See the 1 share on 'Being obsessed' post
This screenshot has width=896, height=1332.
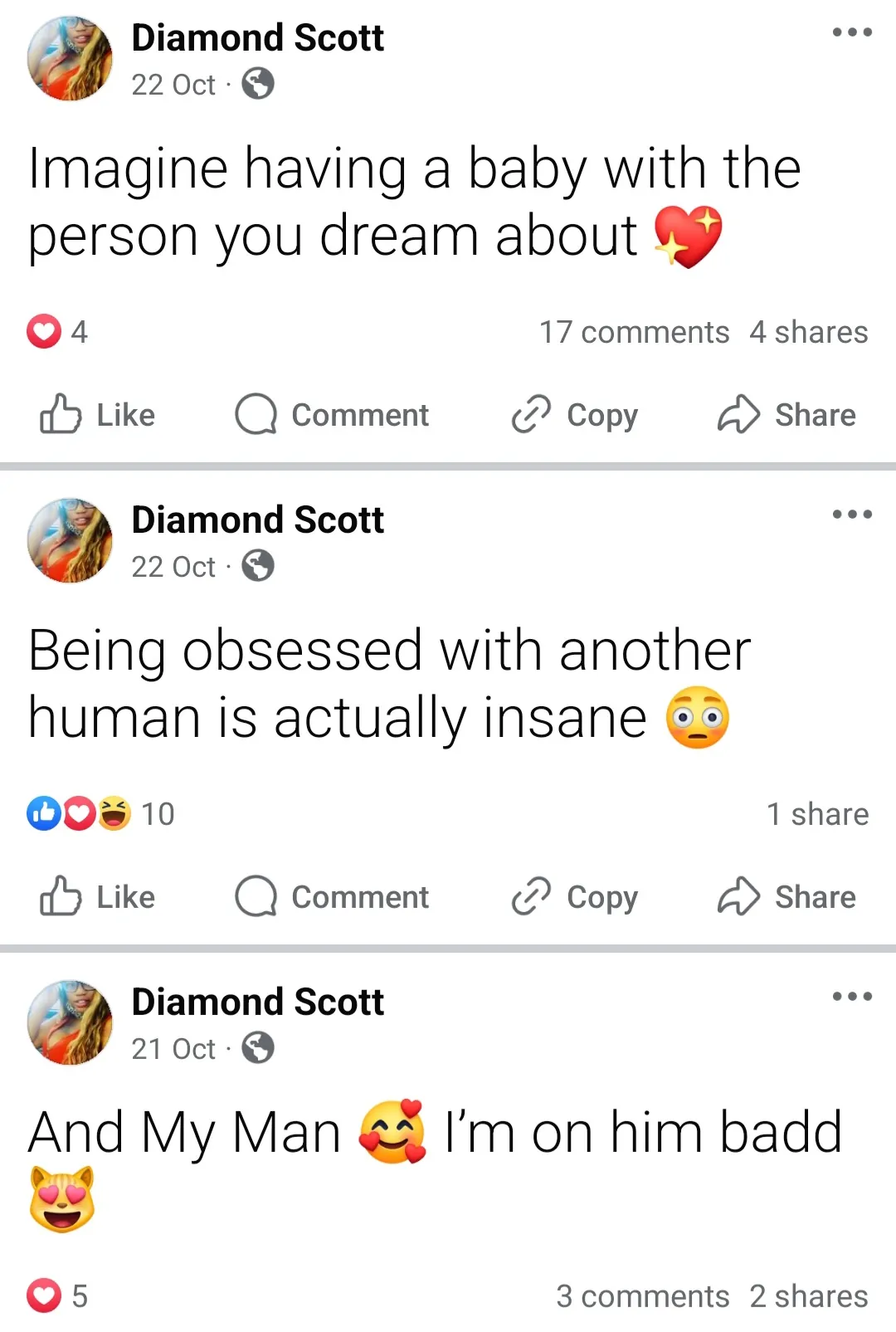(817, 814)
